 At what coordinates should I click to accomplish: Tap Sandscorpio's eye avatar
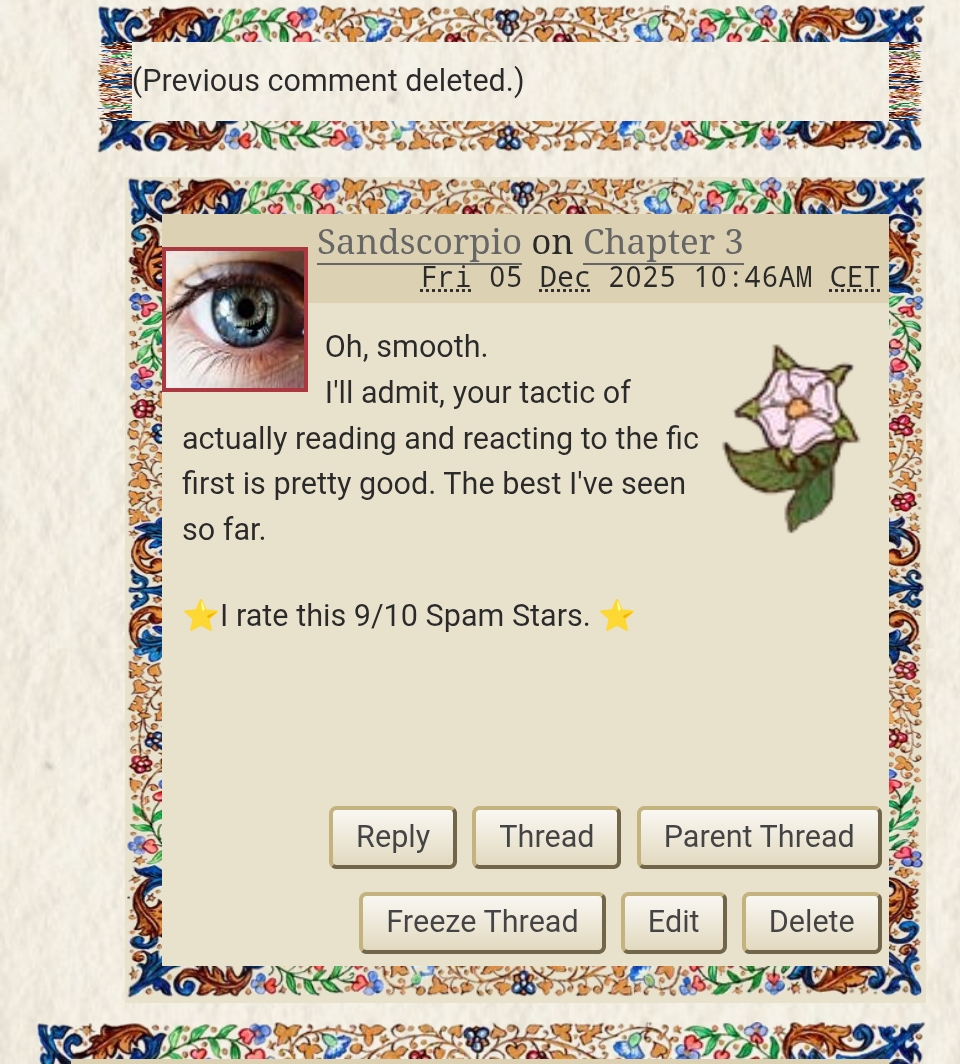(x=235, y=319)
